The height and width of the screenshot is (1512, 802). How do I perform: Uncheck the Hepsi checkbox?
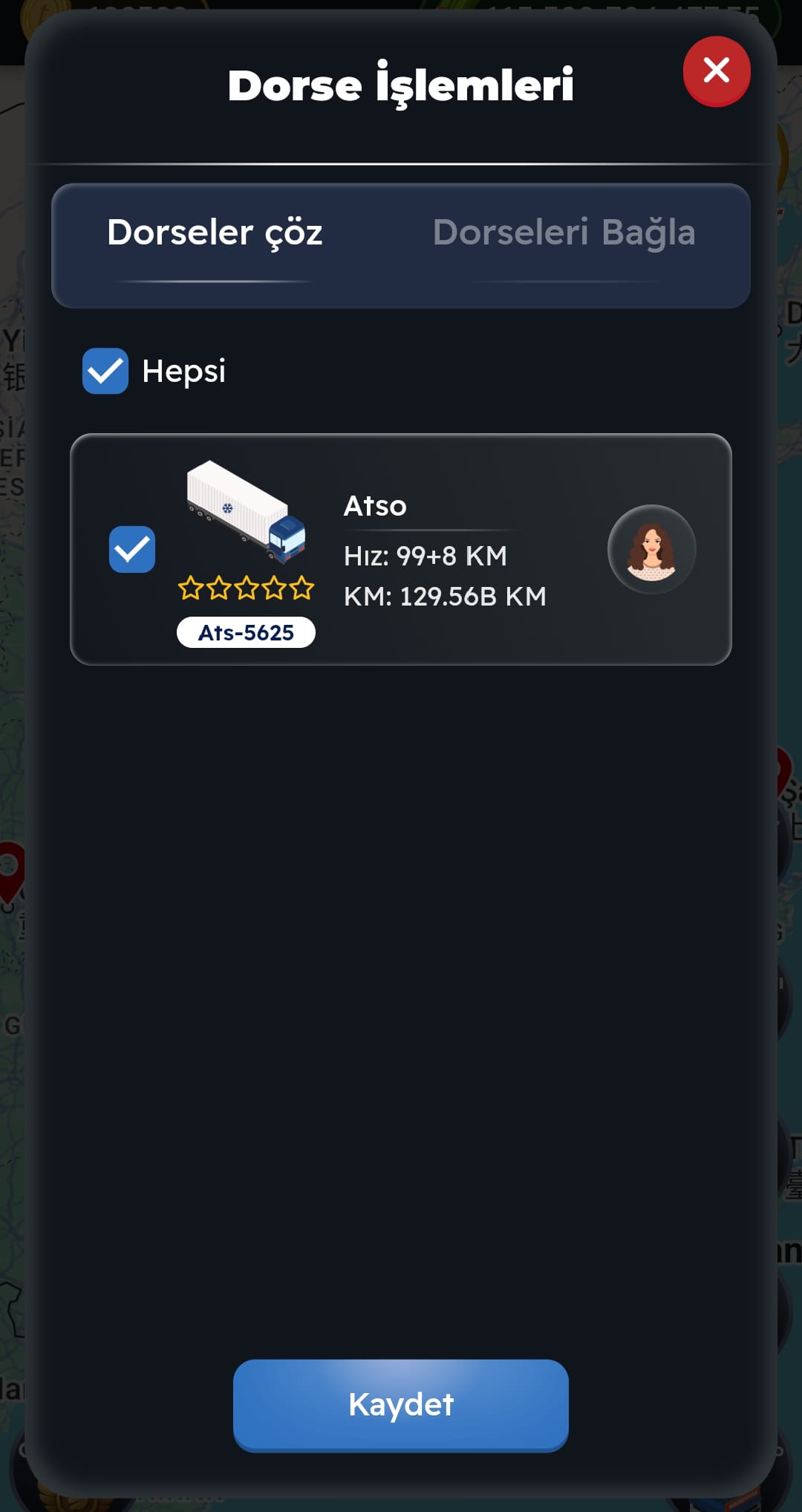(105, 371)
